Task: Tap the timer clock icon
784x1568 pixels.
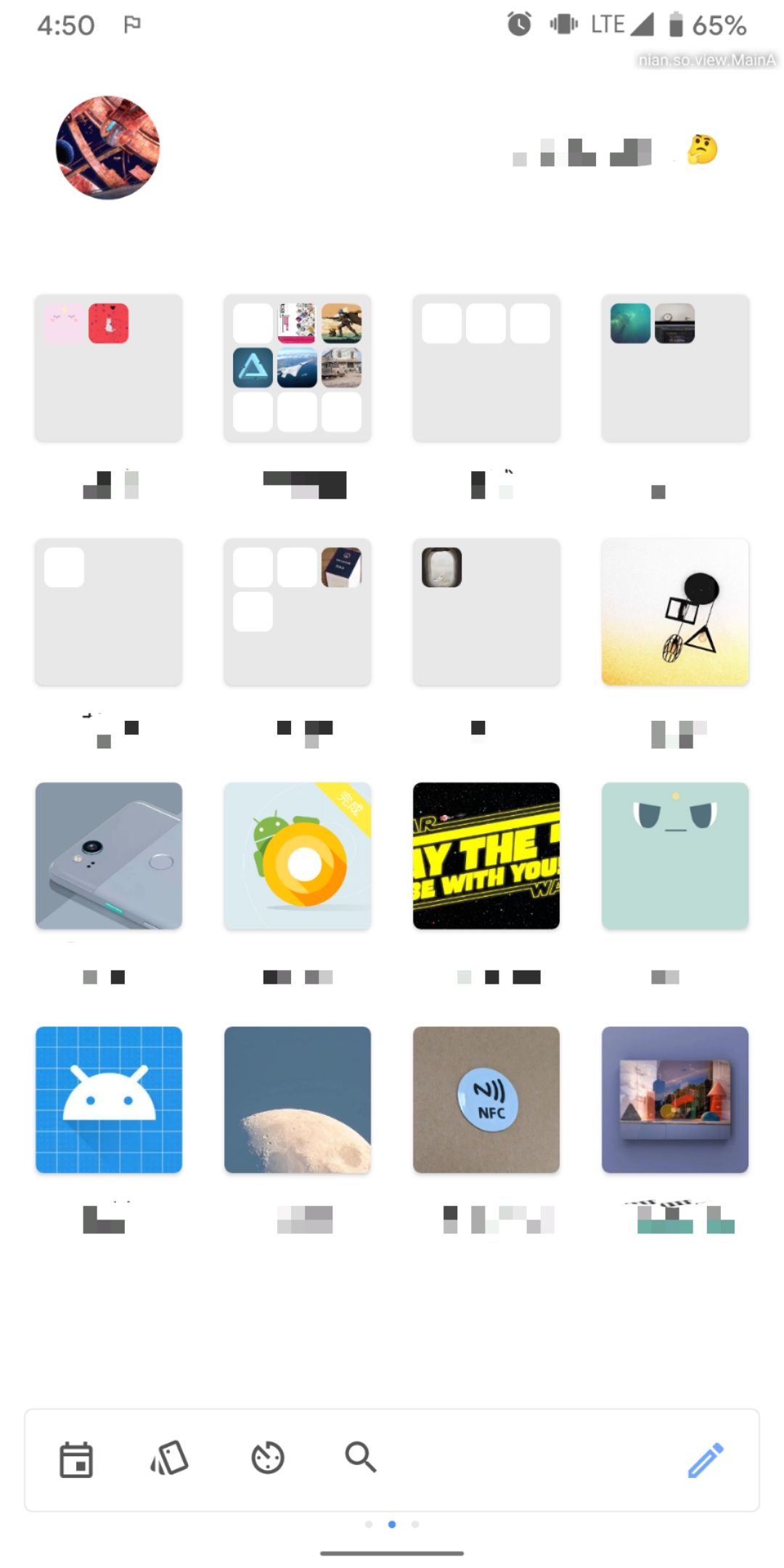Action: coord(267,1458)
